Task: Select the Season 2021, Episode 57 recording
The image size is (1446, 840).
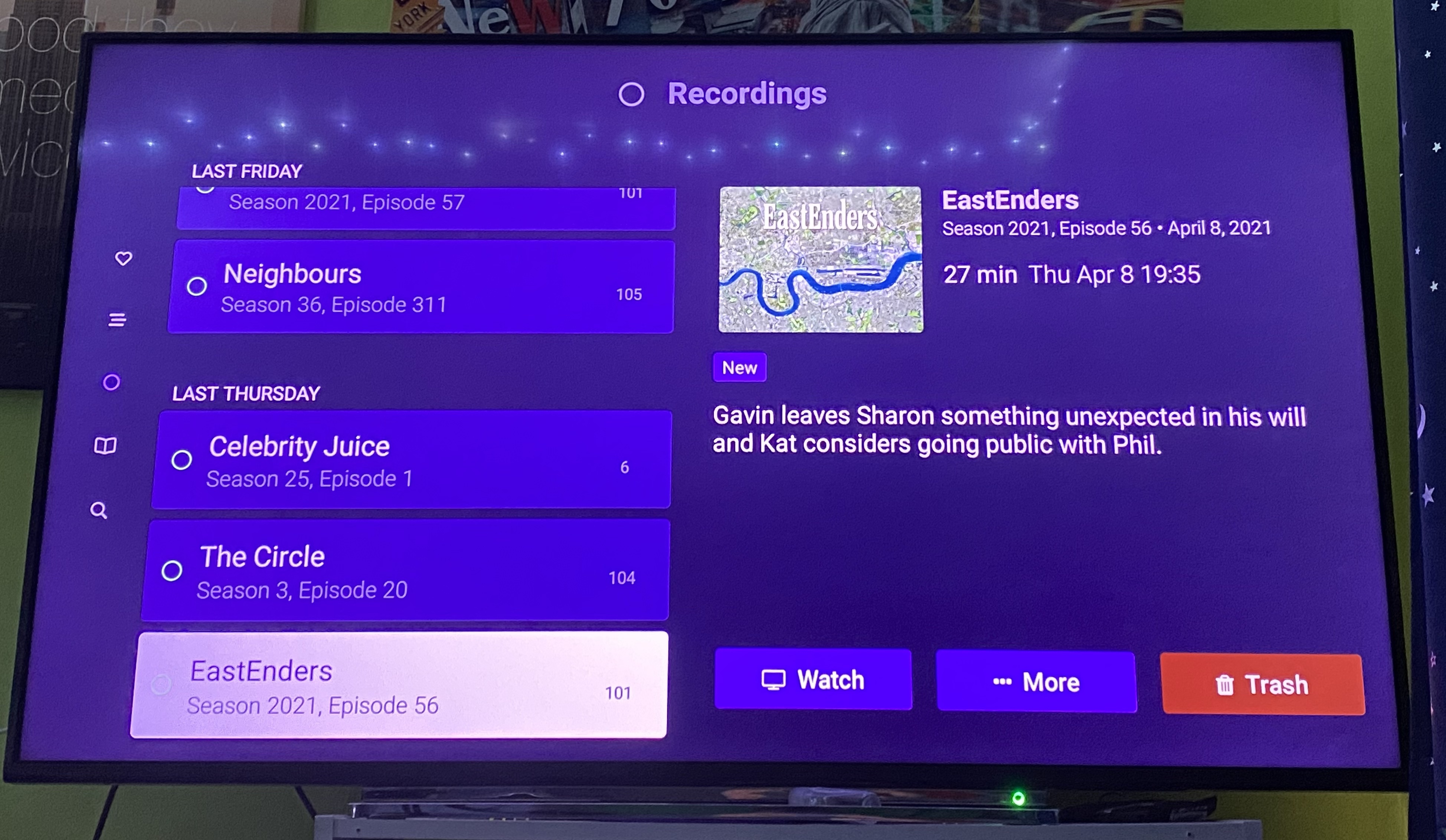Action: coord(426,207)
